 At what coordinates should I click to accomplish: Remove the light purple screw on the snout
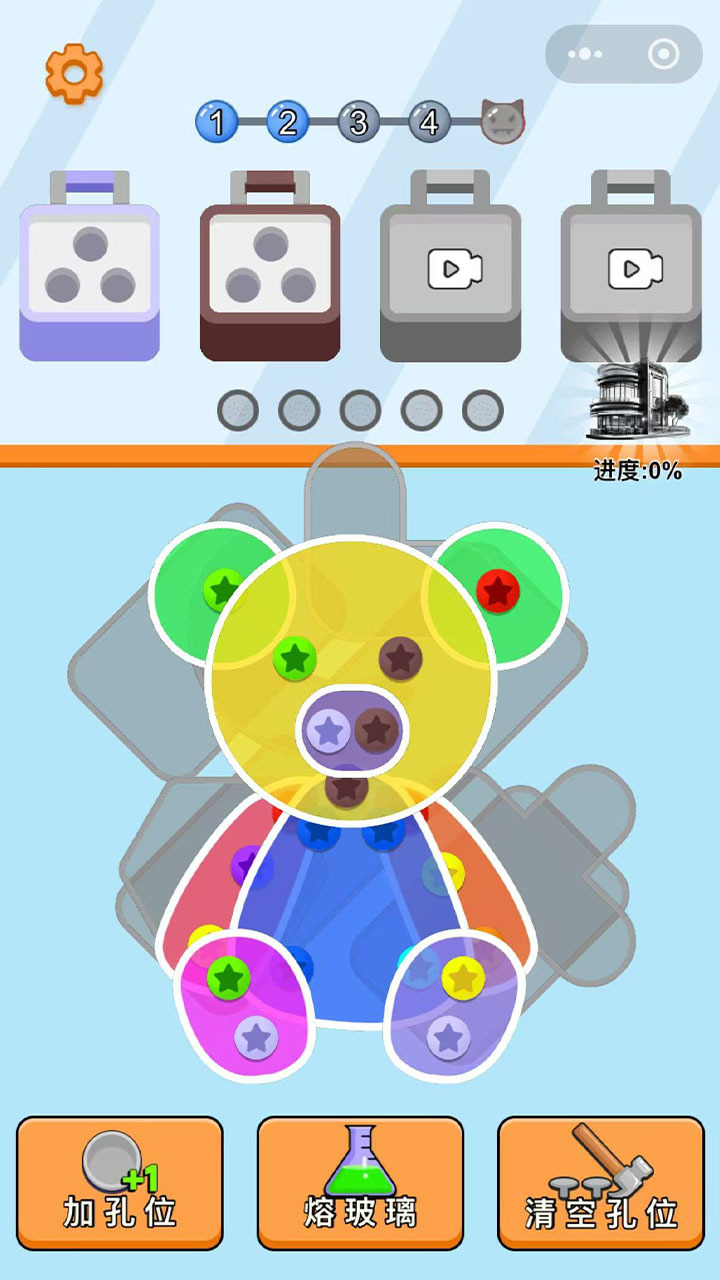[x=328, y=731]
